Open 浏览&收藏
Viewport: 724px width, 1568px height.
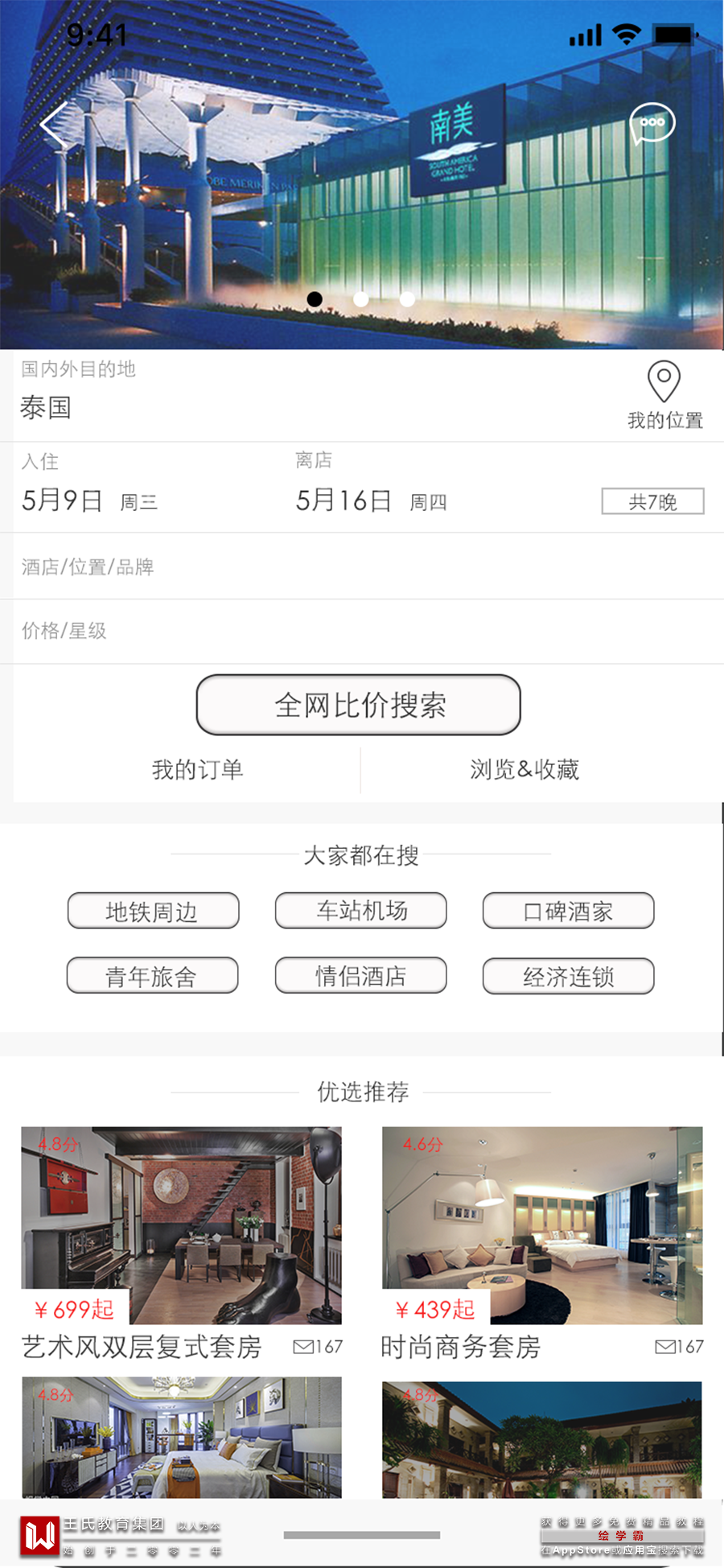coord(524,770)
